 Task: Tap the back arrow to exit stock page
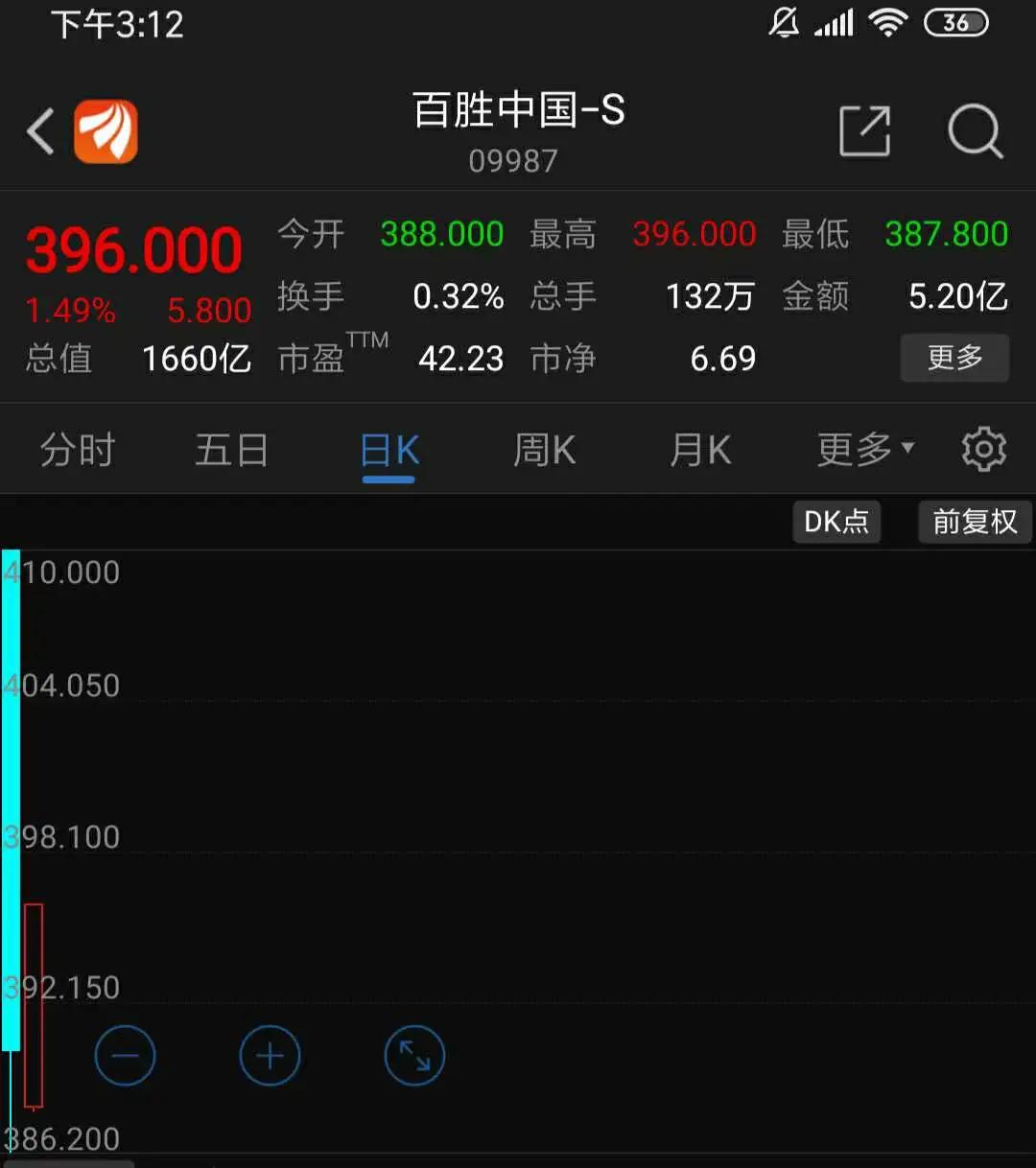click(39, 131)
